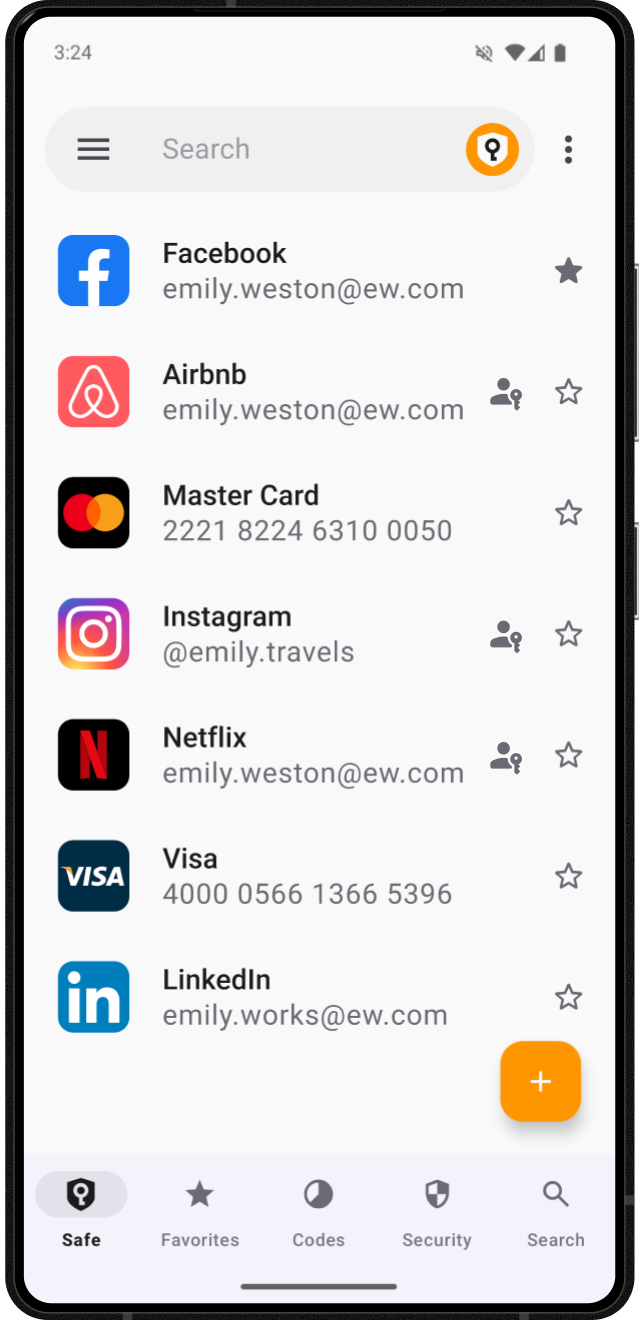Open the hamburger drawer menu
This screenshot has width=640, height=1320.
pyautogui.click(x=93, y=150)
